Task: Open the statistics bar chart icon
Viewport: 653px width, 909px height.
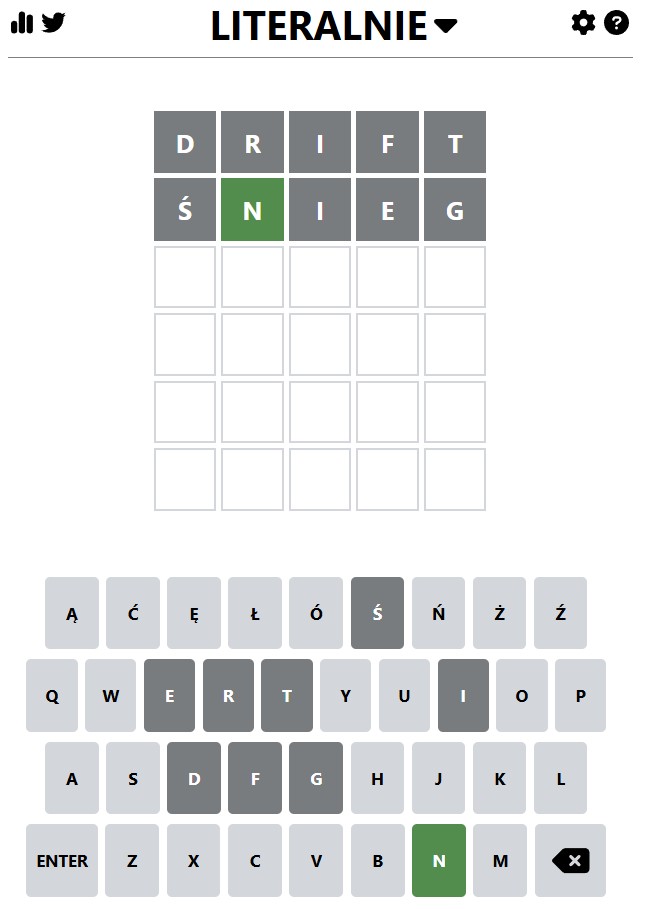Action: pyautogui.click(x=21, y=22)
